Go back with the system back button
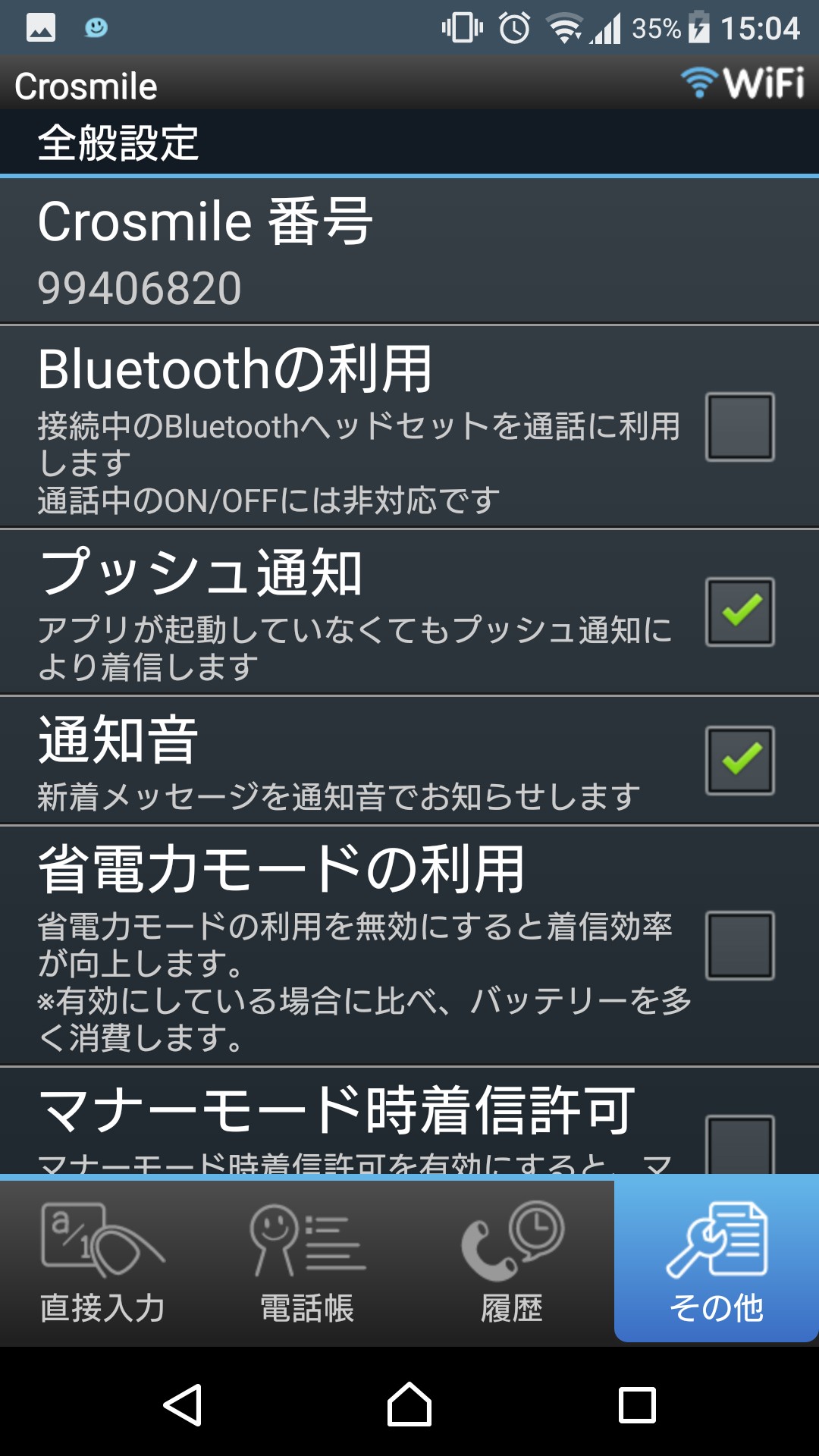 (x=183, y=1404)
